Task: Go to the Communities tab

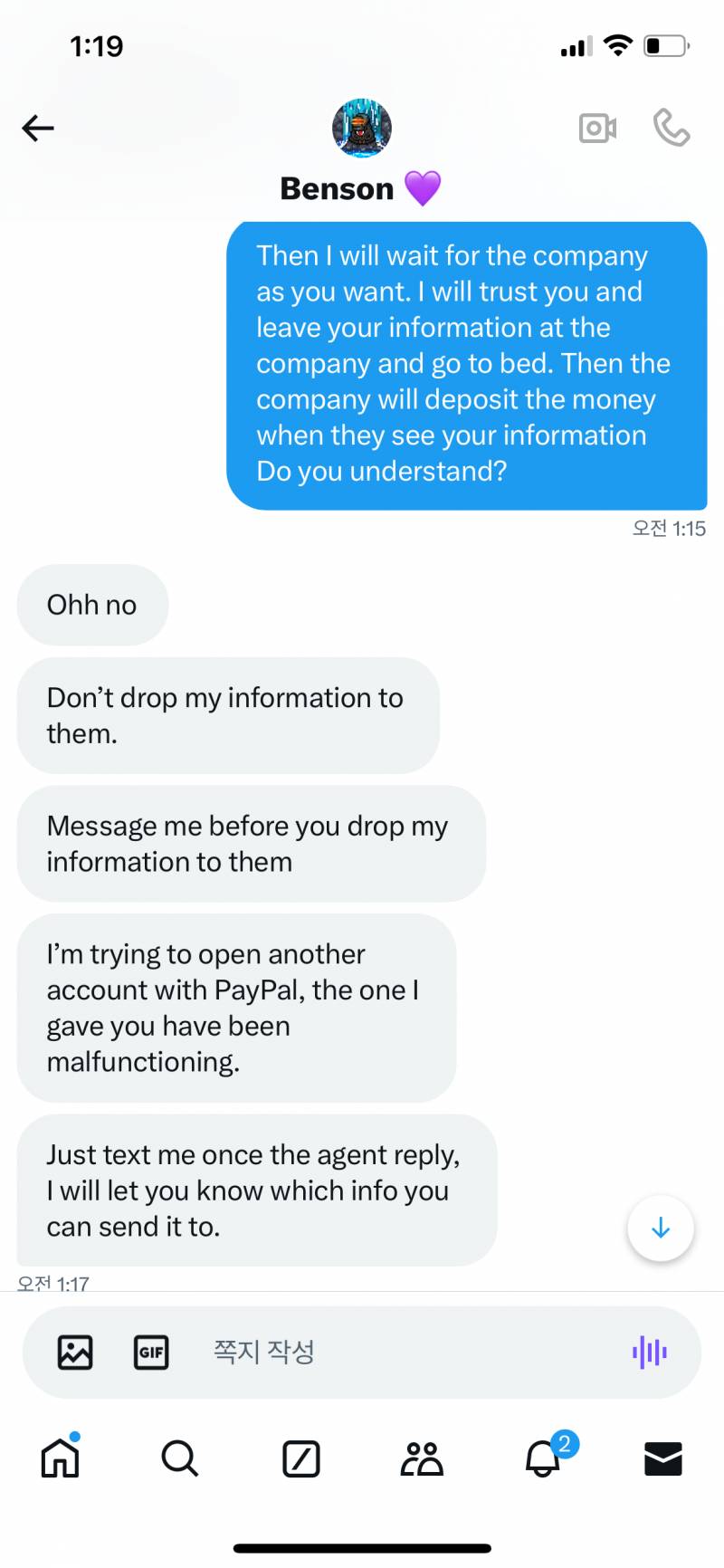Action: pyautogui.click(x=422, y=1458)
